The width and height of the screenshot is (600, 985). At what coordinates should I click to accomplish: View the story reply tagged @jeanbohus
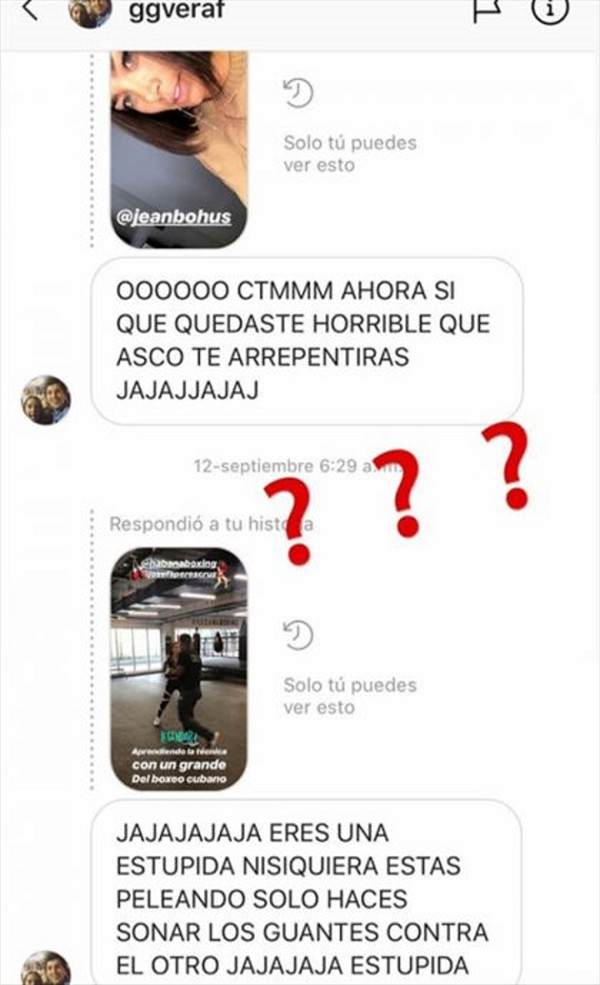(179, 149)
